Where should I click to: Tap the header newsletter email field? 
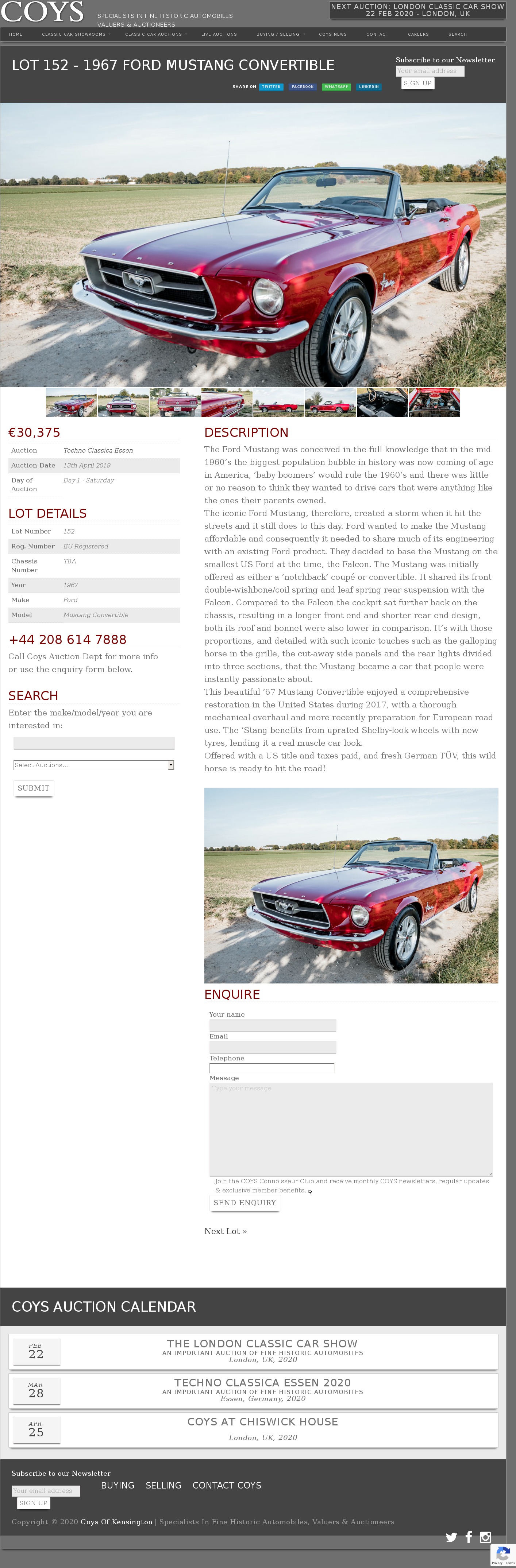click(x=430, y=71)
